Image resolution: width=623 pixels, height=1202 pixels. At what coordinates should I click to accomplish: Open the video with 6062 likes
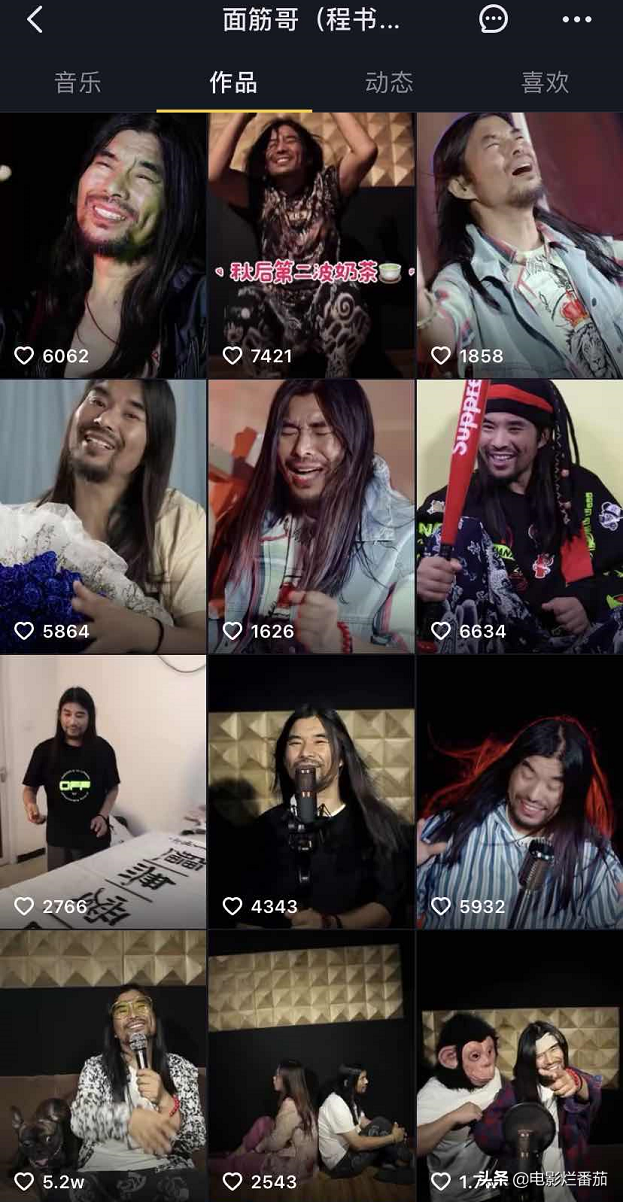point(103,245)
